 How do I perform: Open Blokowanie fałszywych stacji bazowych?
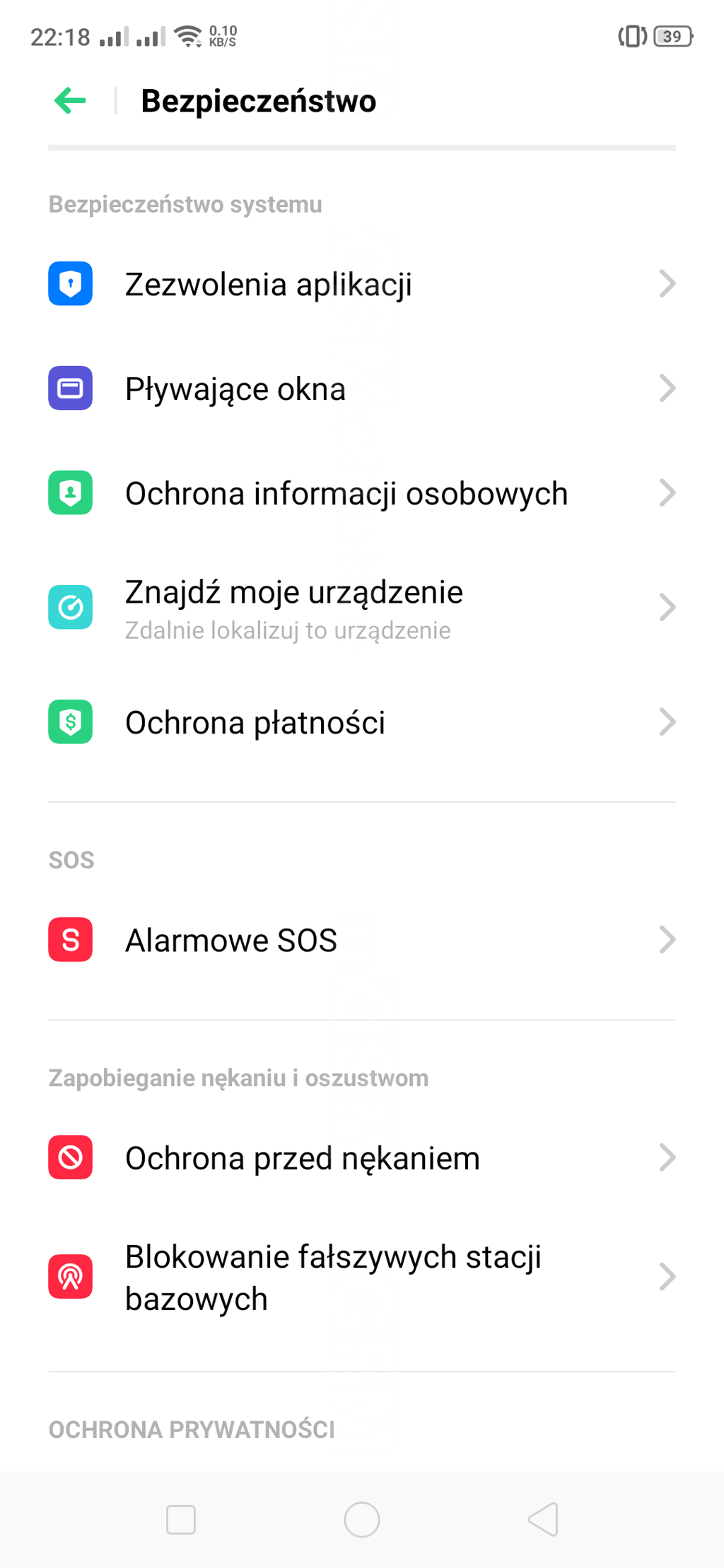(x=362, y=1278)
